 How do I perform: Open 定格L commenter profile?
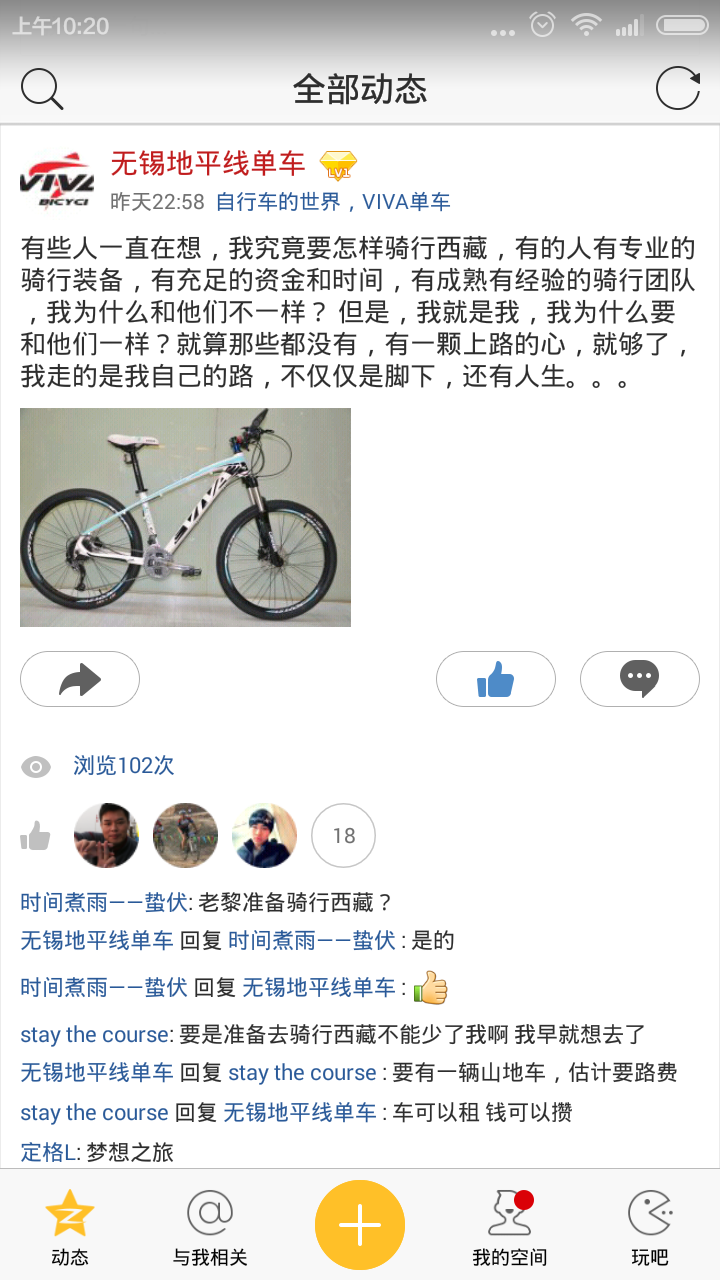[48, 1152]
